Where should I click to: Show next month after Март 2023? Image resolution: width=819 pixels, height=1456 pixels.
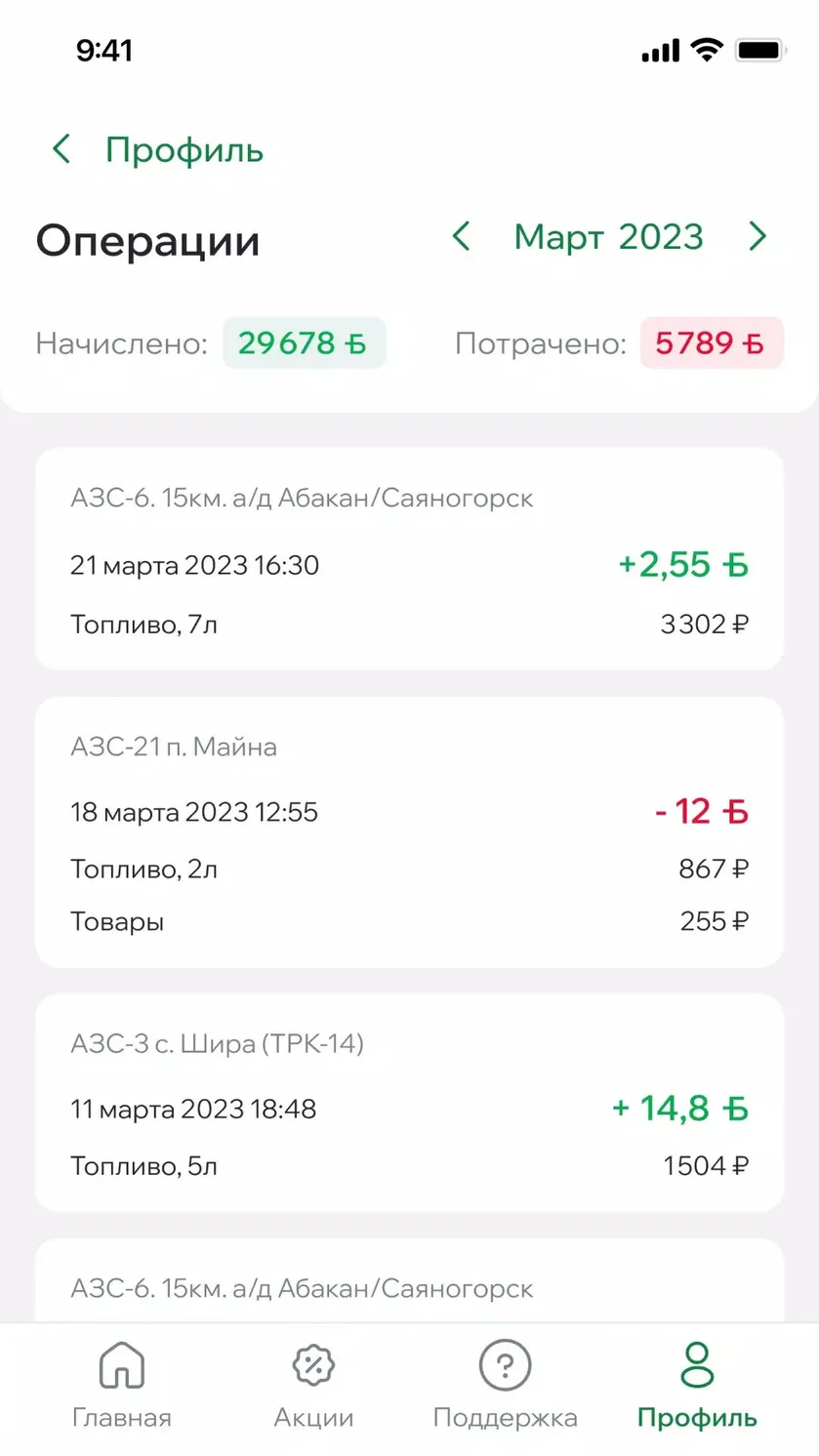(x=758, y=236)
